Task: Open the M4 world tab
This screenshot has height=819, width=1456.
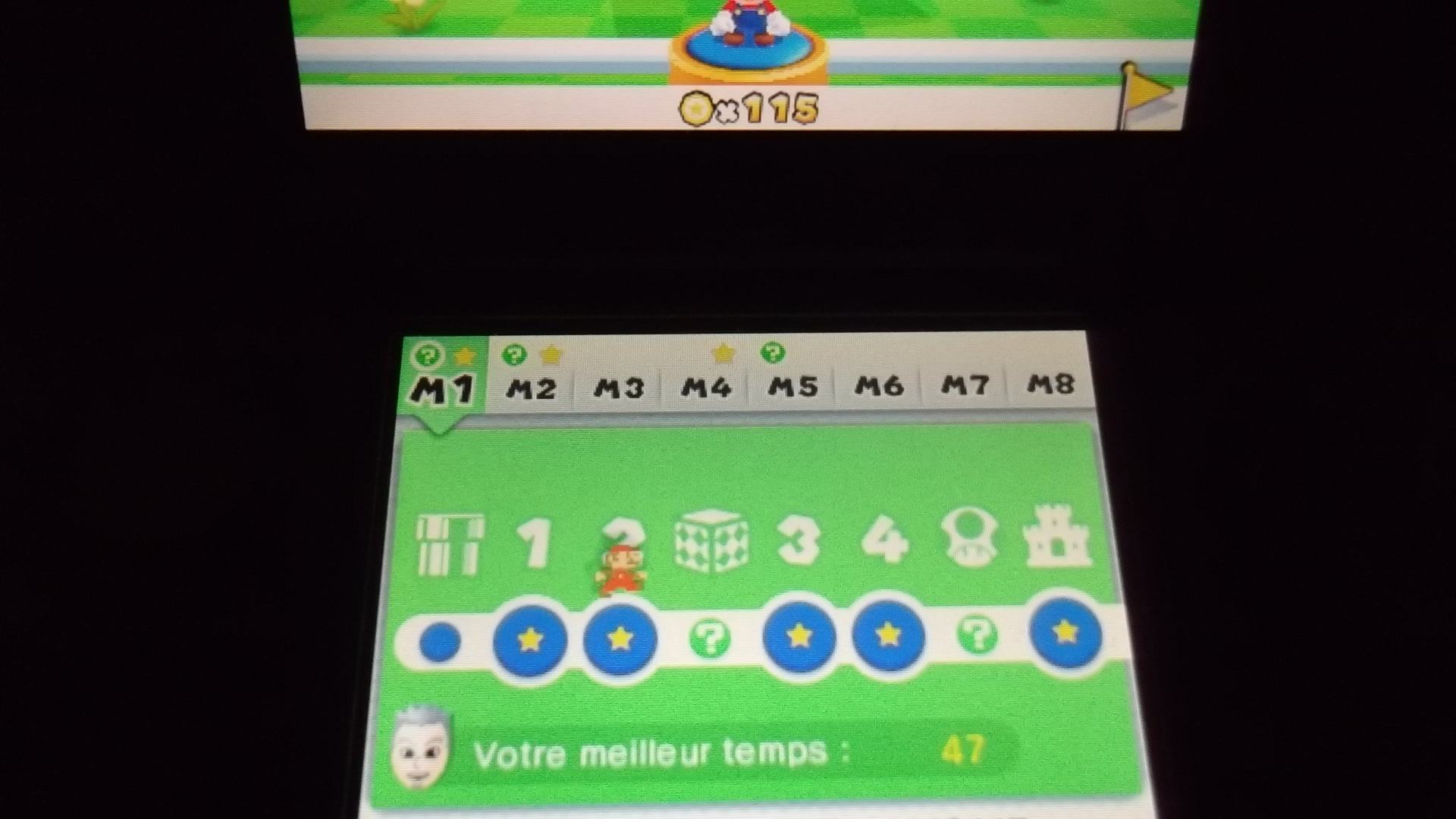Action: tap(705, 387)
